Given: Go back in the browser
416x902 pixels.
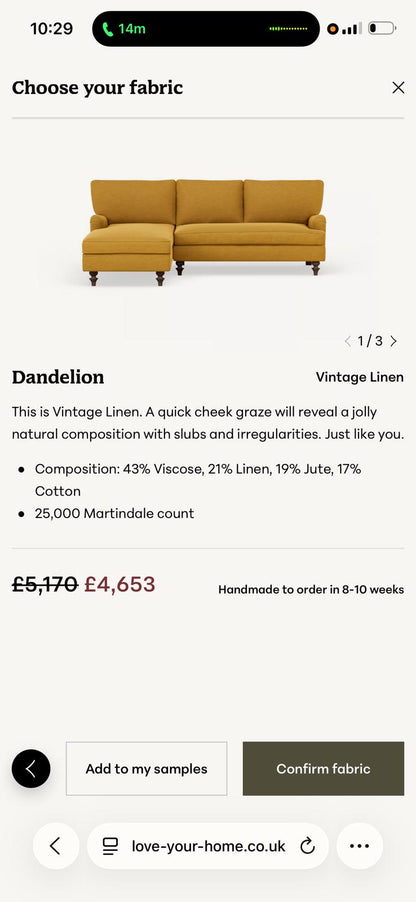Looking at the screenshot, I should pos(56,846).
